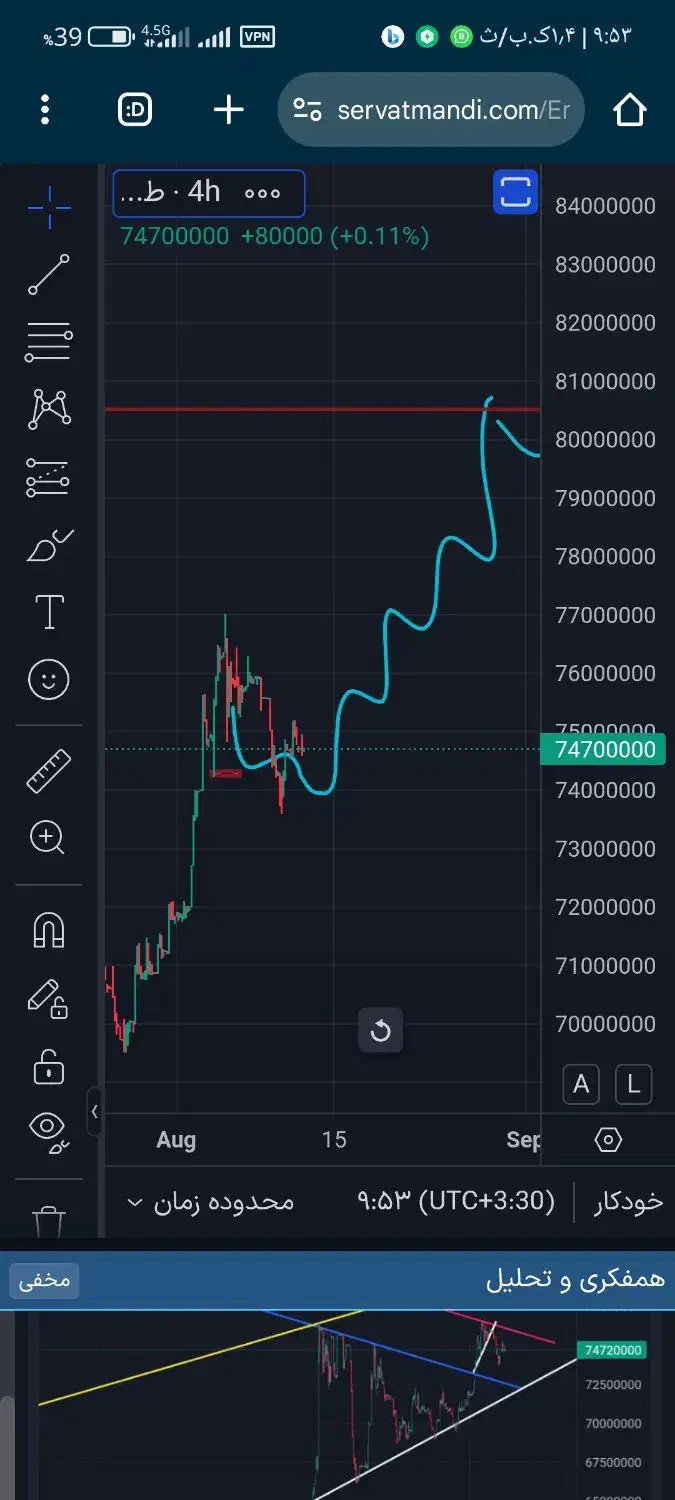
Task: Open the emoji icons tool
Action: pos(49,680)
